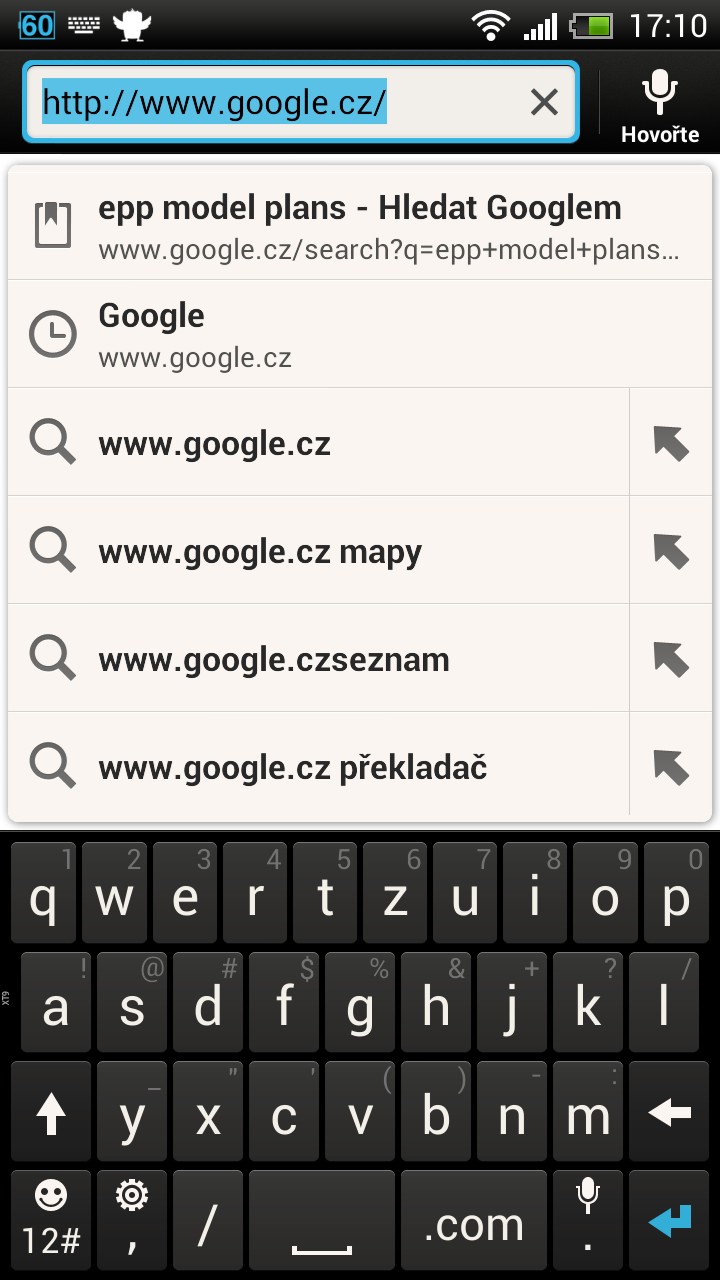720x1280 pixels.
Task: Clear the URL field with the X
Action: (544, 102)
